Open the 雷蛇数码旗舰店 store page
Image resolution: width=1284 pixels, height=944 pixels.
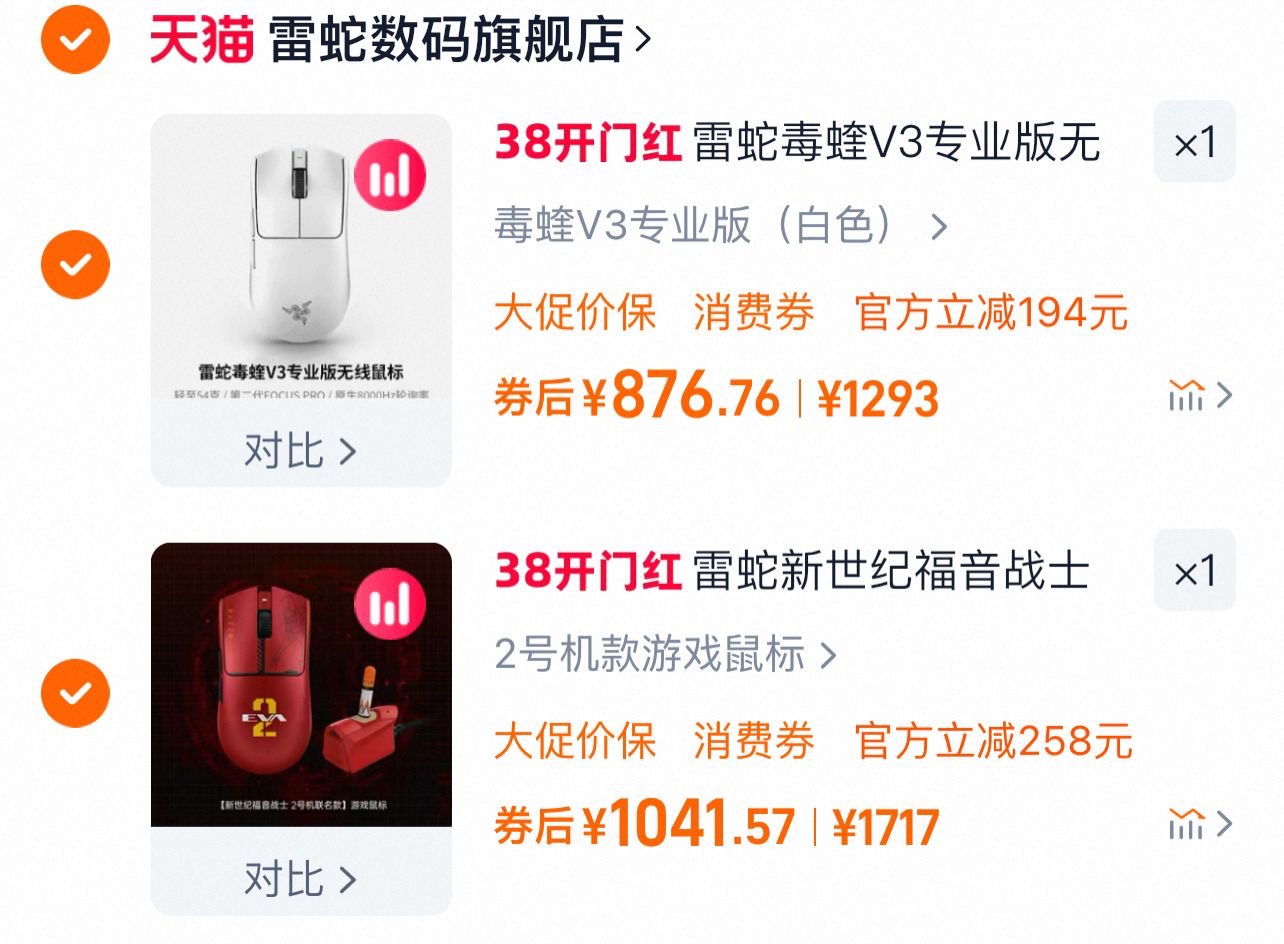[445, 40]
